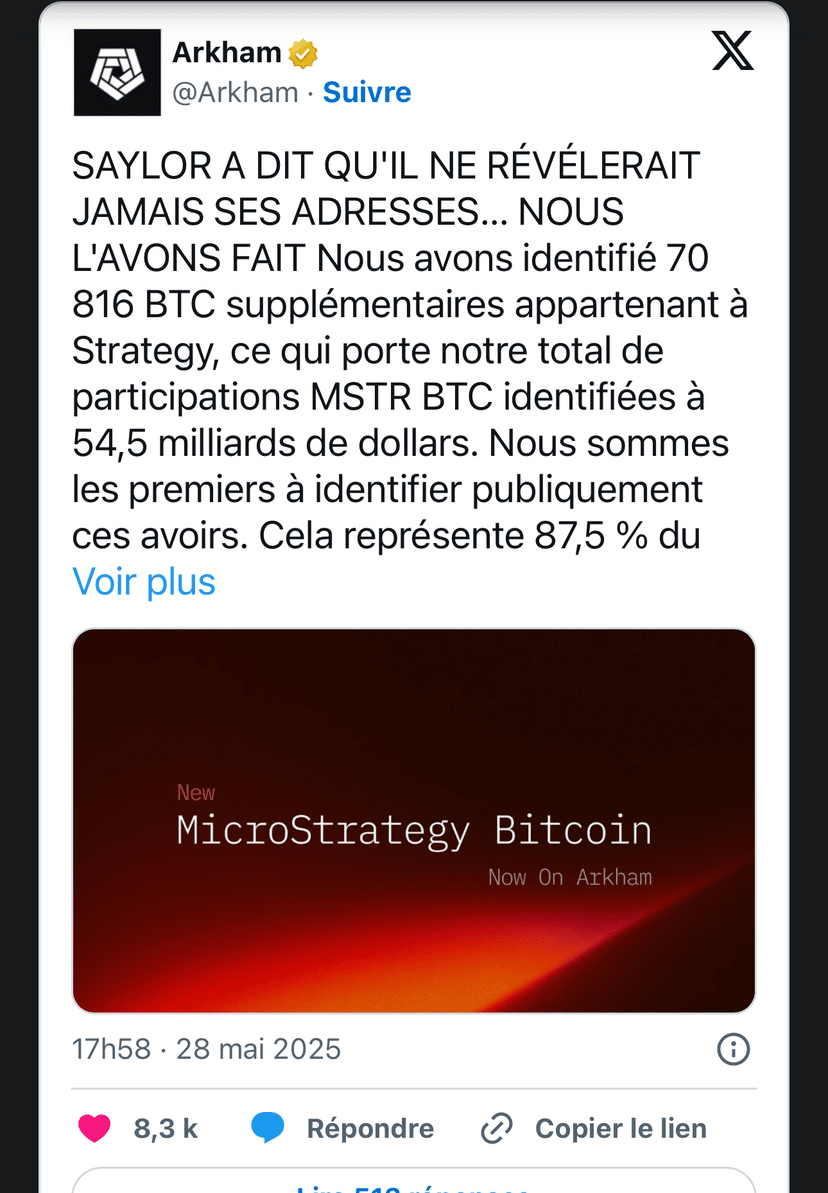The height and width of the screenshot is (1193, 828).
Task: Read the replies to this tweet
Action: click(414, 1184)
